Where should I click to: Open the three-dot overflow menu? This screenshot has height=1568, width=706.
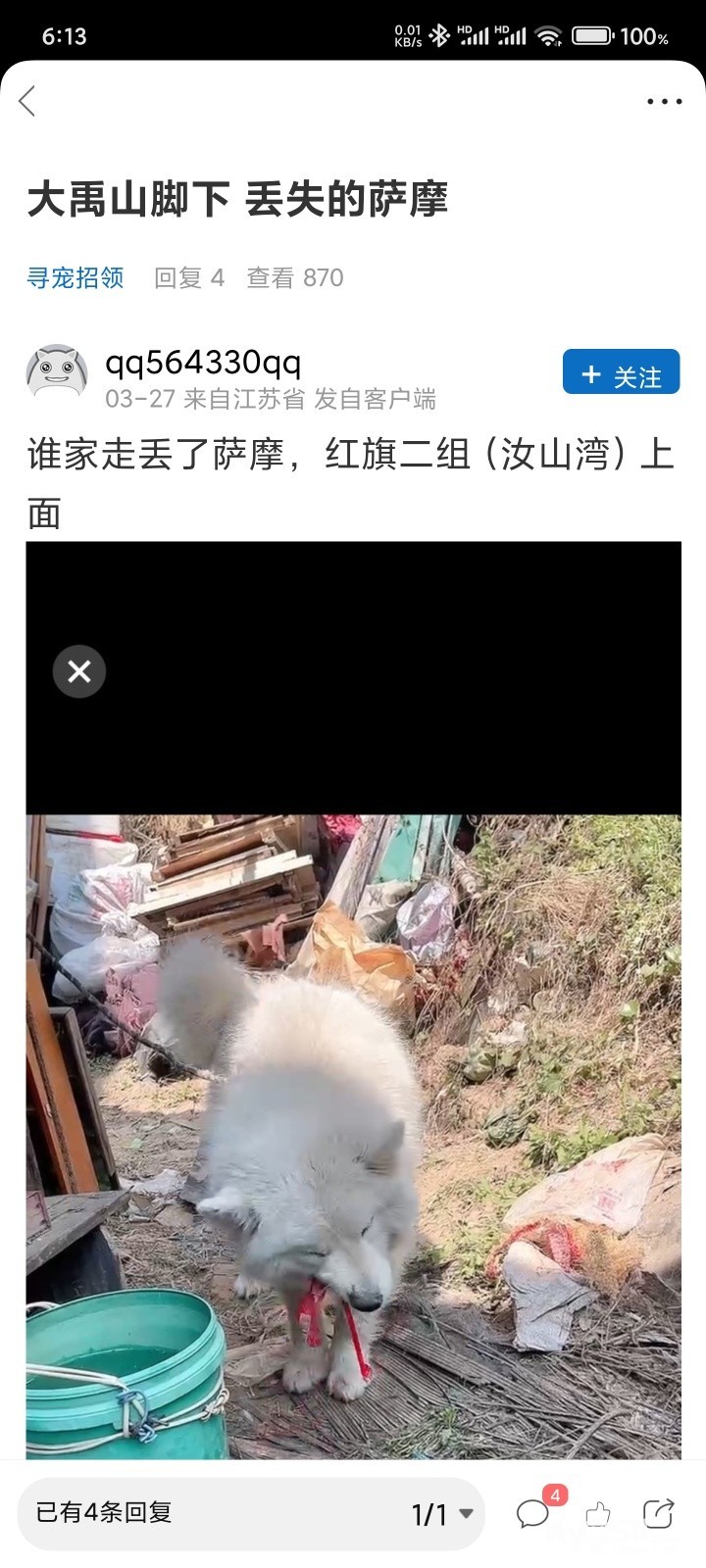coord(664,101)
